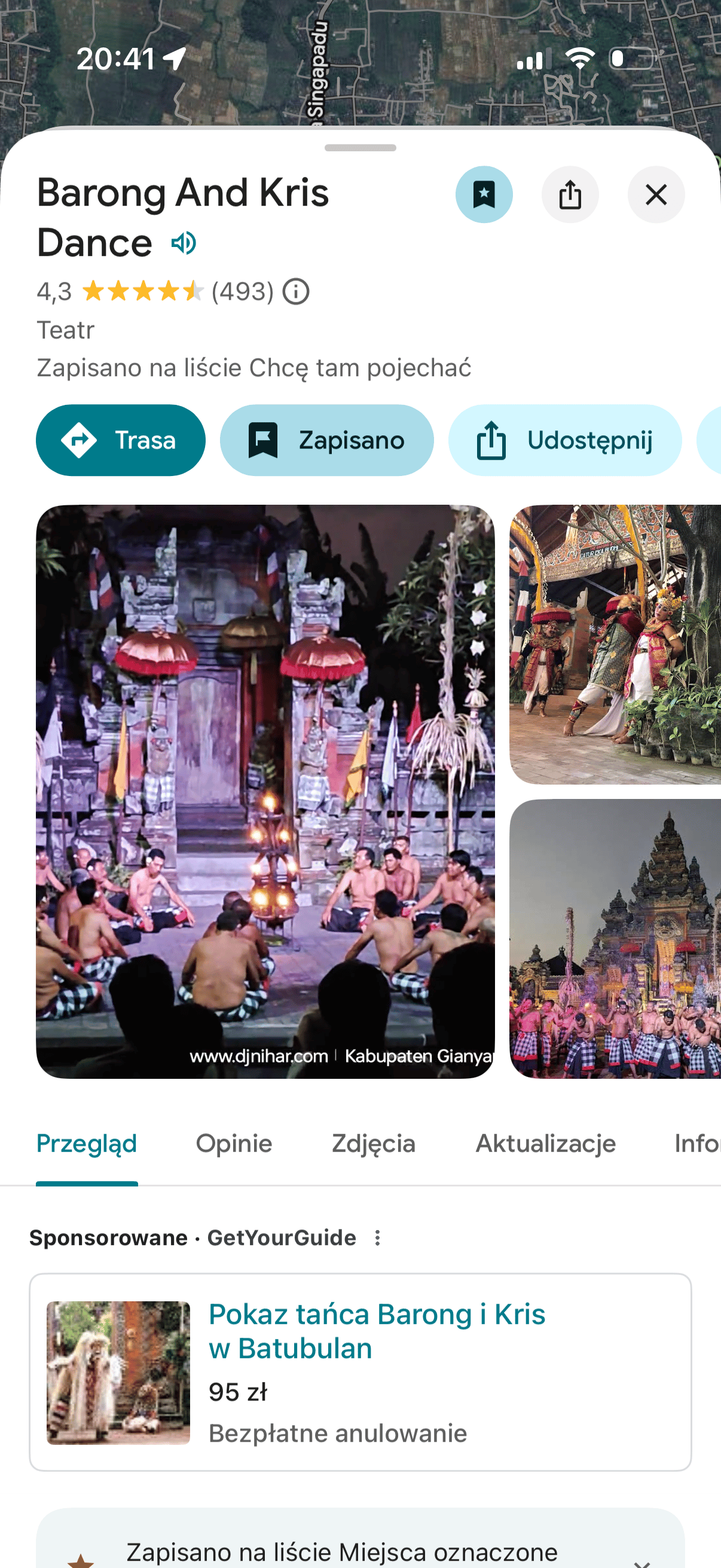Screen dimensions: 721x1568
Task: Switch to the Aktualizacje tab
Action: point(545,1143)
